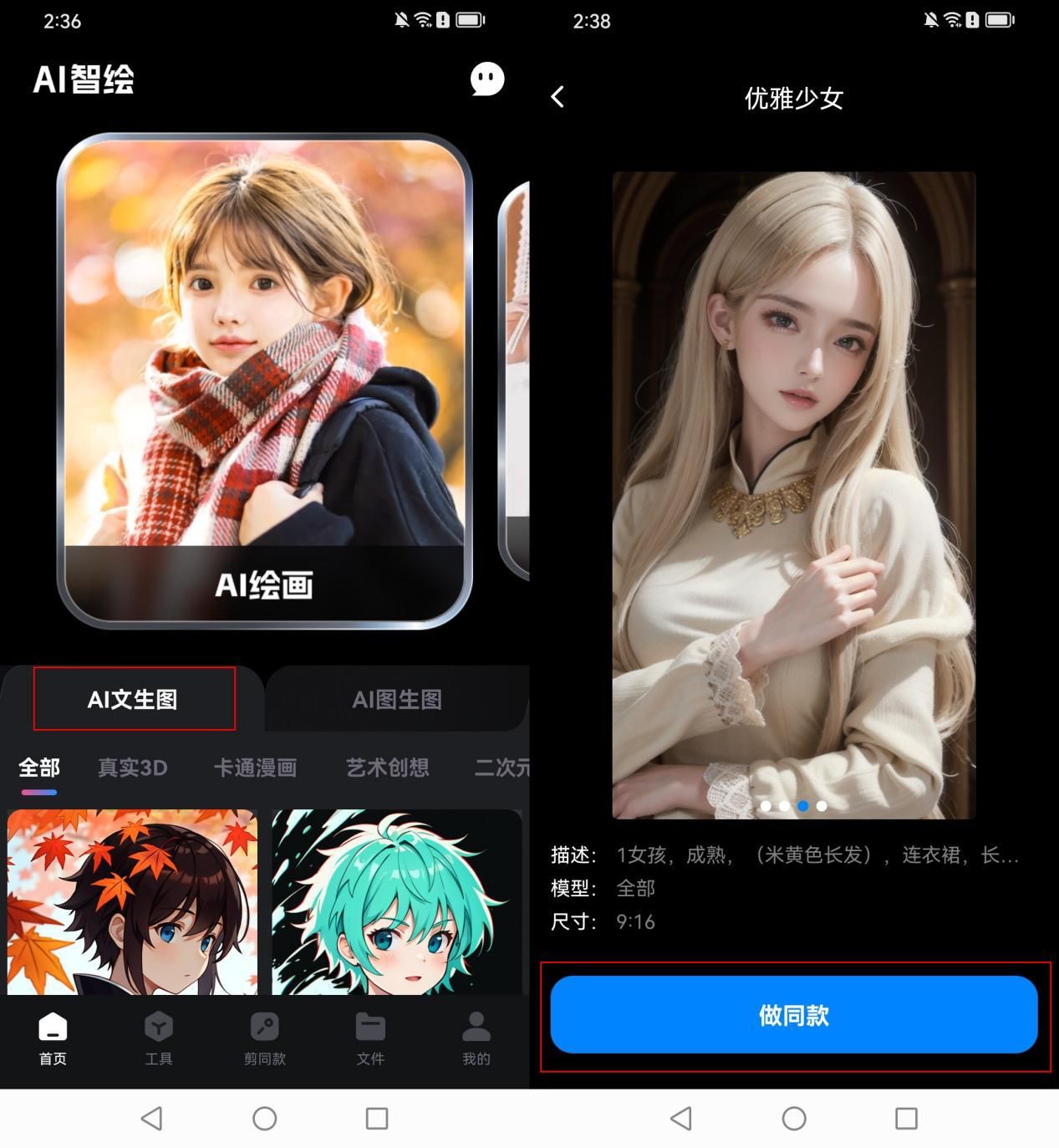Screen dimensions: 1059x1148
Task: Open the teal-haired anime character template
Action: point(396,901)
